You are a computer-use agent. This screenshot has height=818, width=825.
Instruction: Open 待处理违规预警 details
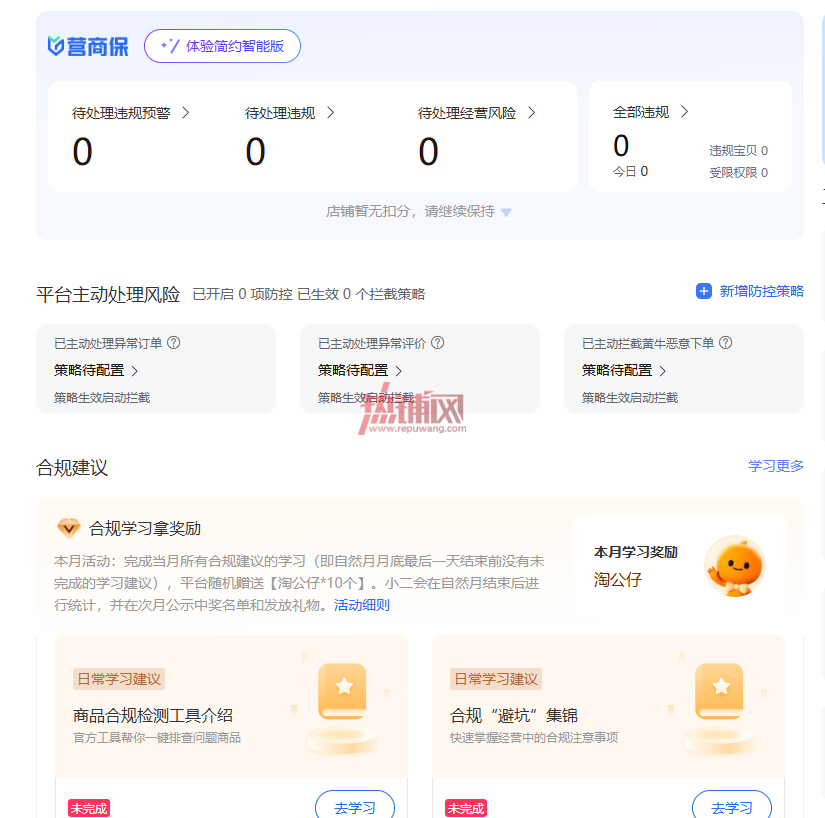pyautogui.click(x=130, y=113)
